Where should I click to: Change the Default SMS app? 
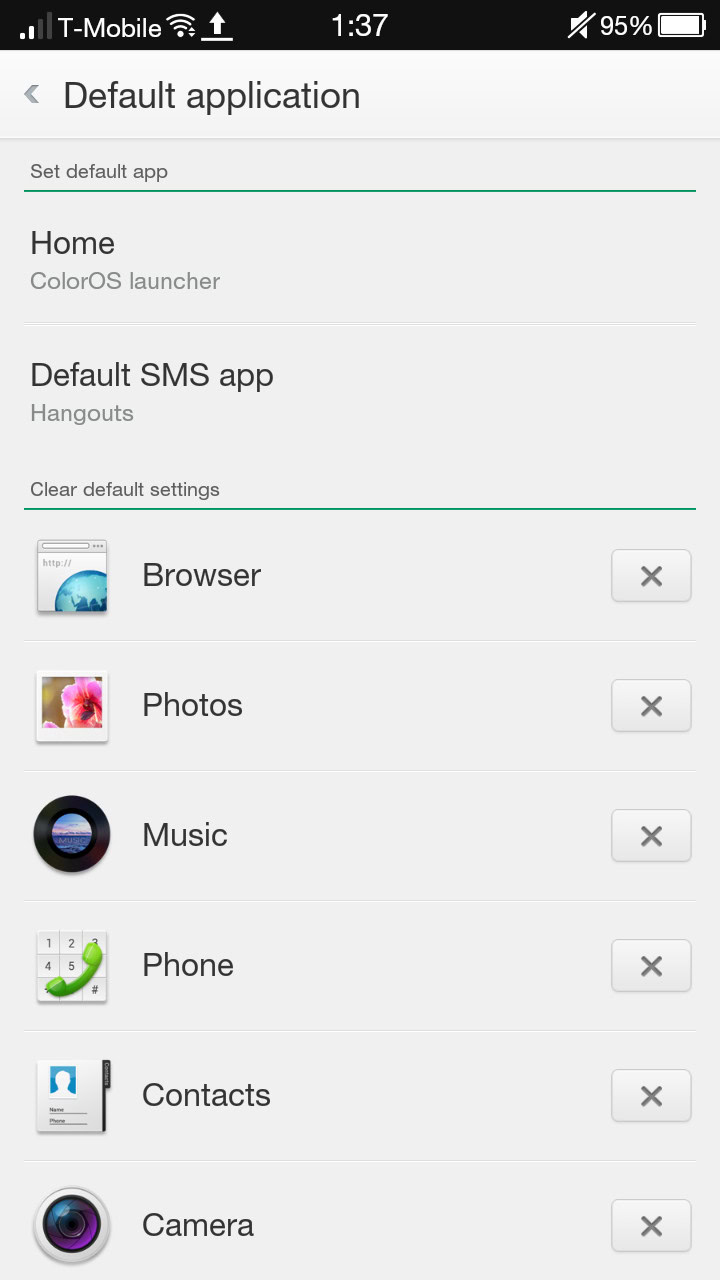pos(360,392)
